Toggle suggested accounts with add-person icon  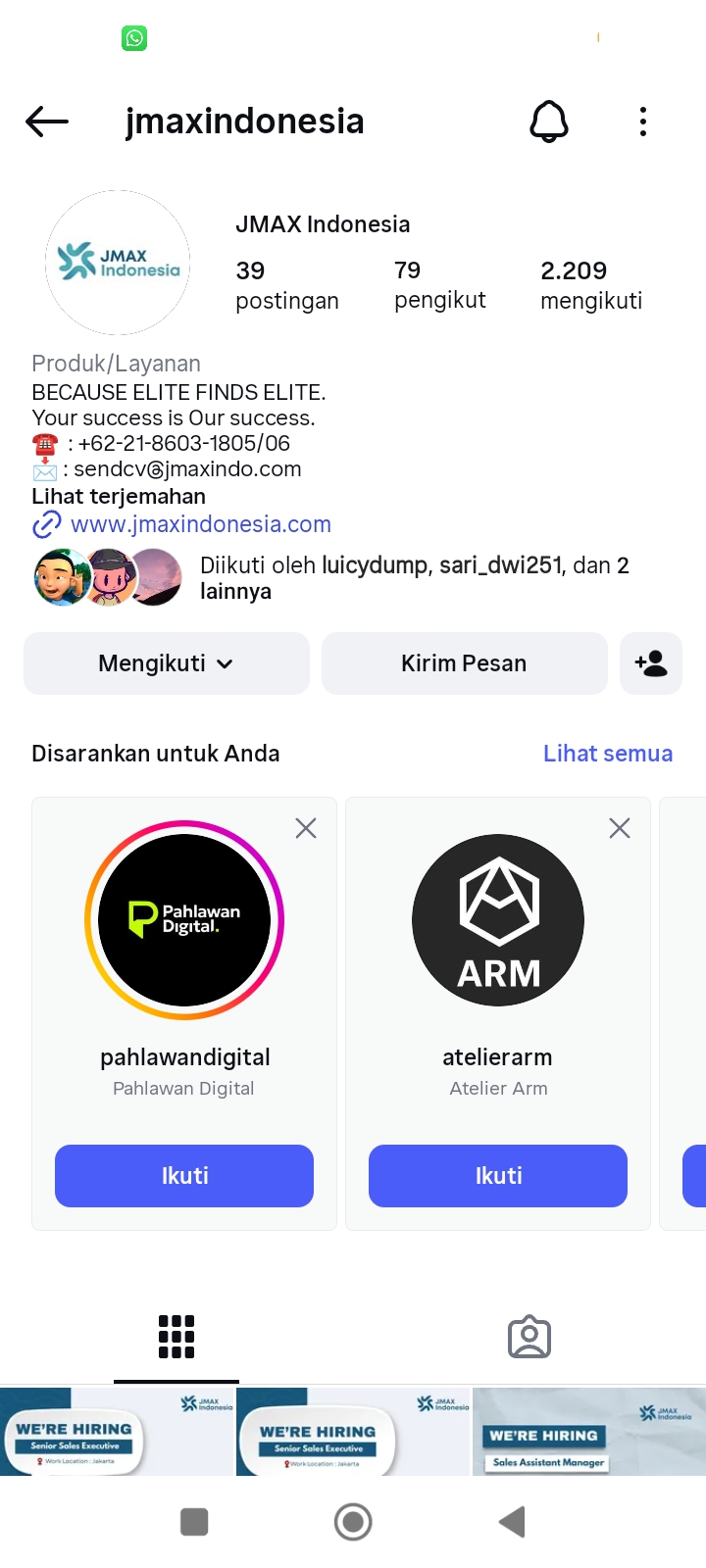pyautogui.click(x=651, y=663)
